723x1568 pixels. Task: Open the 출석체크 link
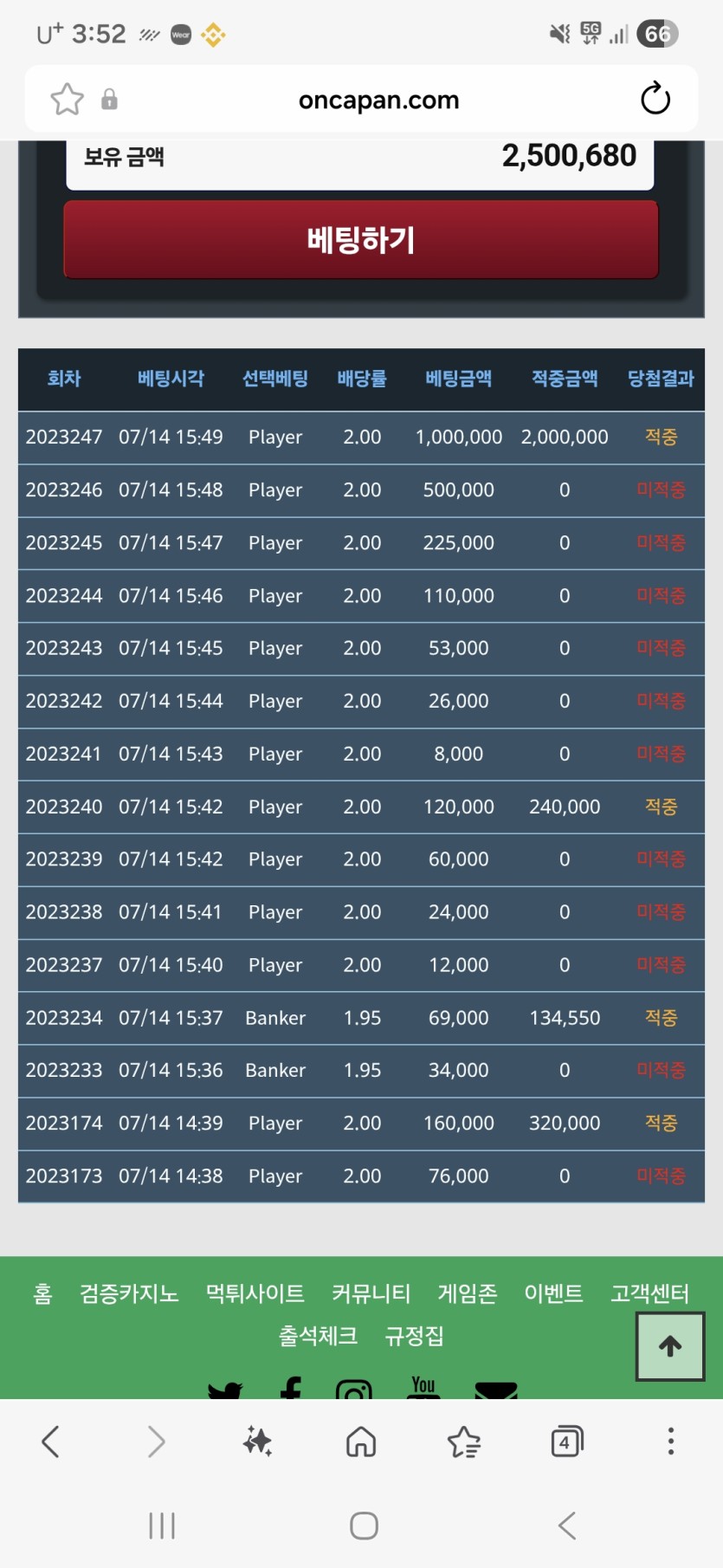click(x=318, y=1336)
